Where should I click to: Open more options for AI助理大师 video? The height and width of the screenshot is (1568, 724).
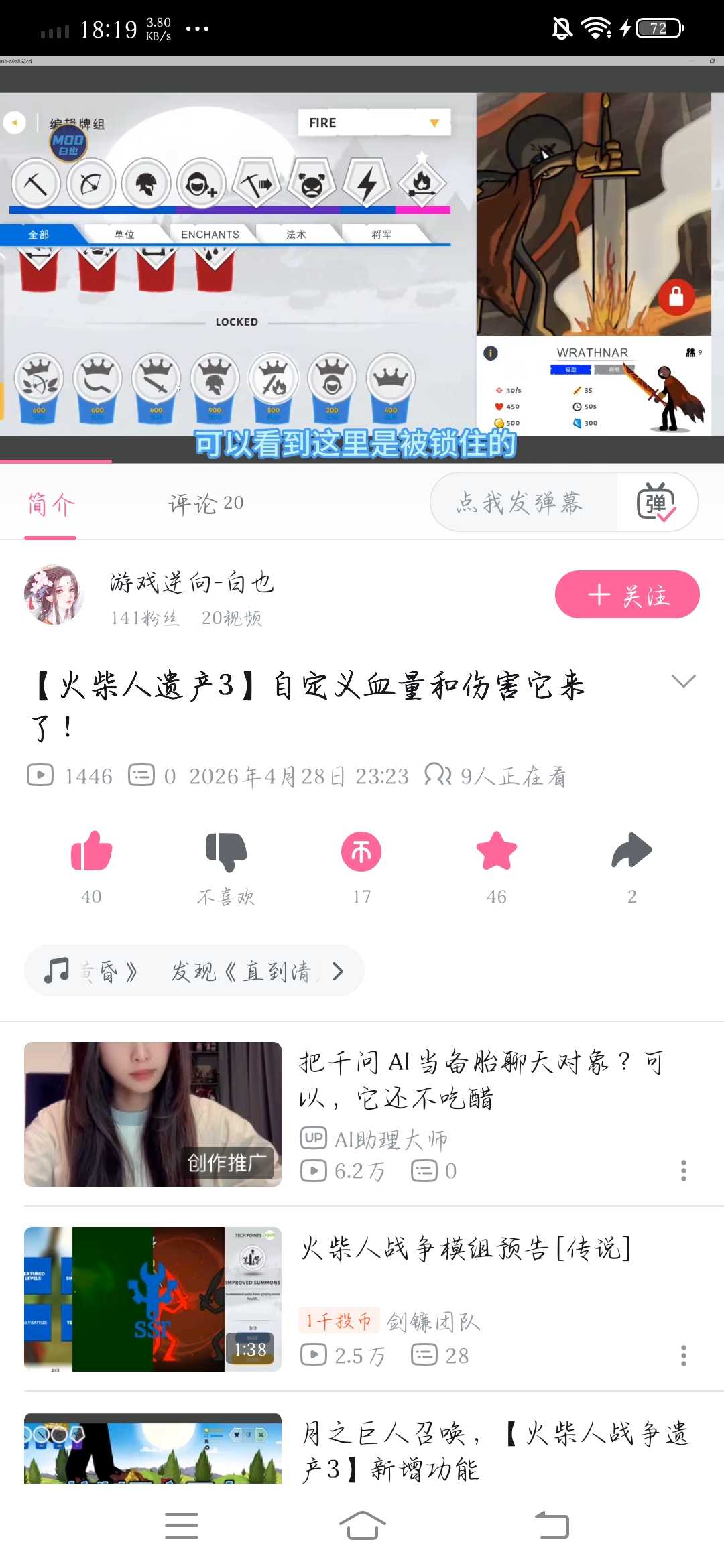tap(683, 1171)
